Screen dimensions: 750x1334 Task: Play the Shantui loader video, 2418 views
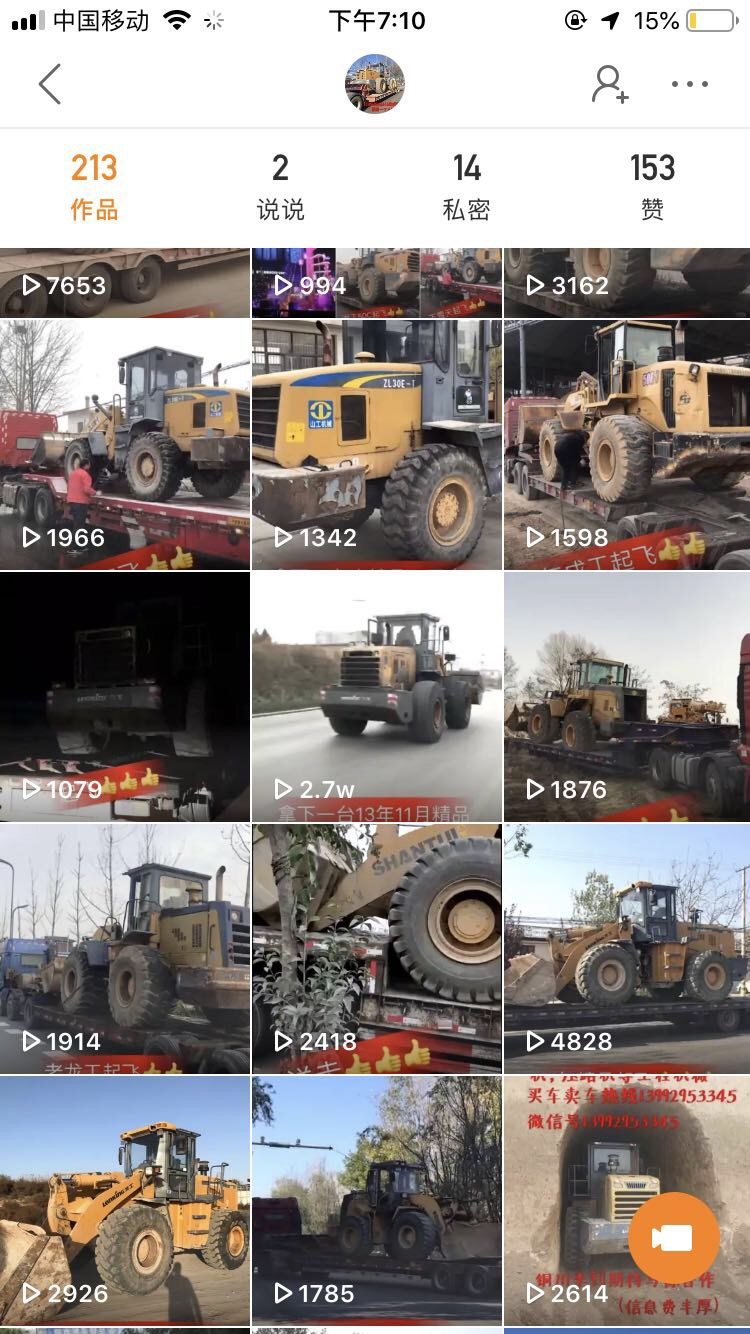[376, 948]
